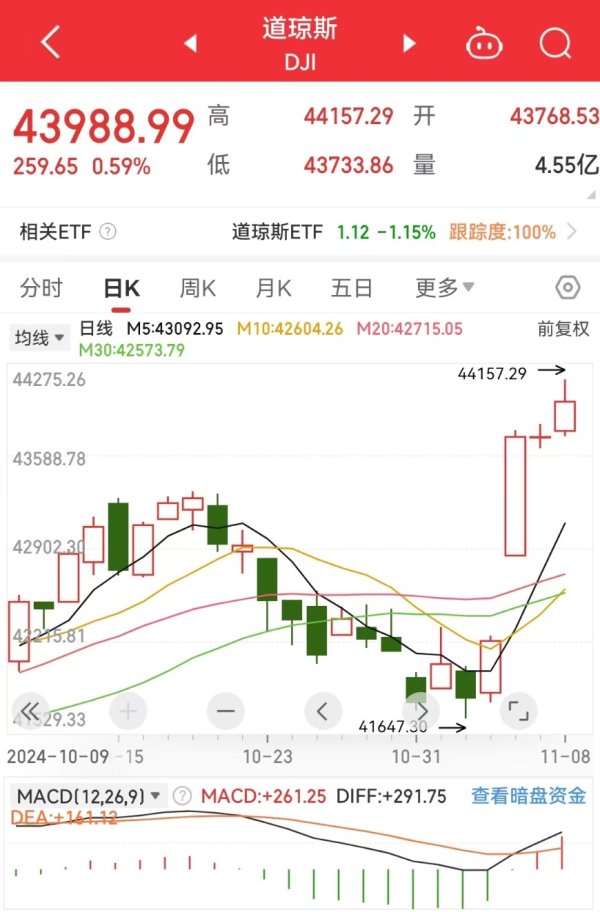Switch to the 分时 chart tab
The image size is (600, 912).
(41, 289)
